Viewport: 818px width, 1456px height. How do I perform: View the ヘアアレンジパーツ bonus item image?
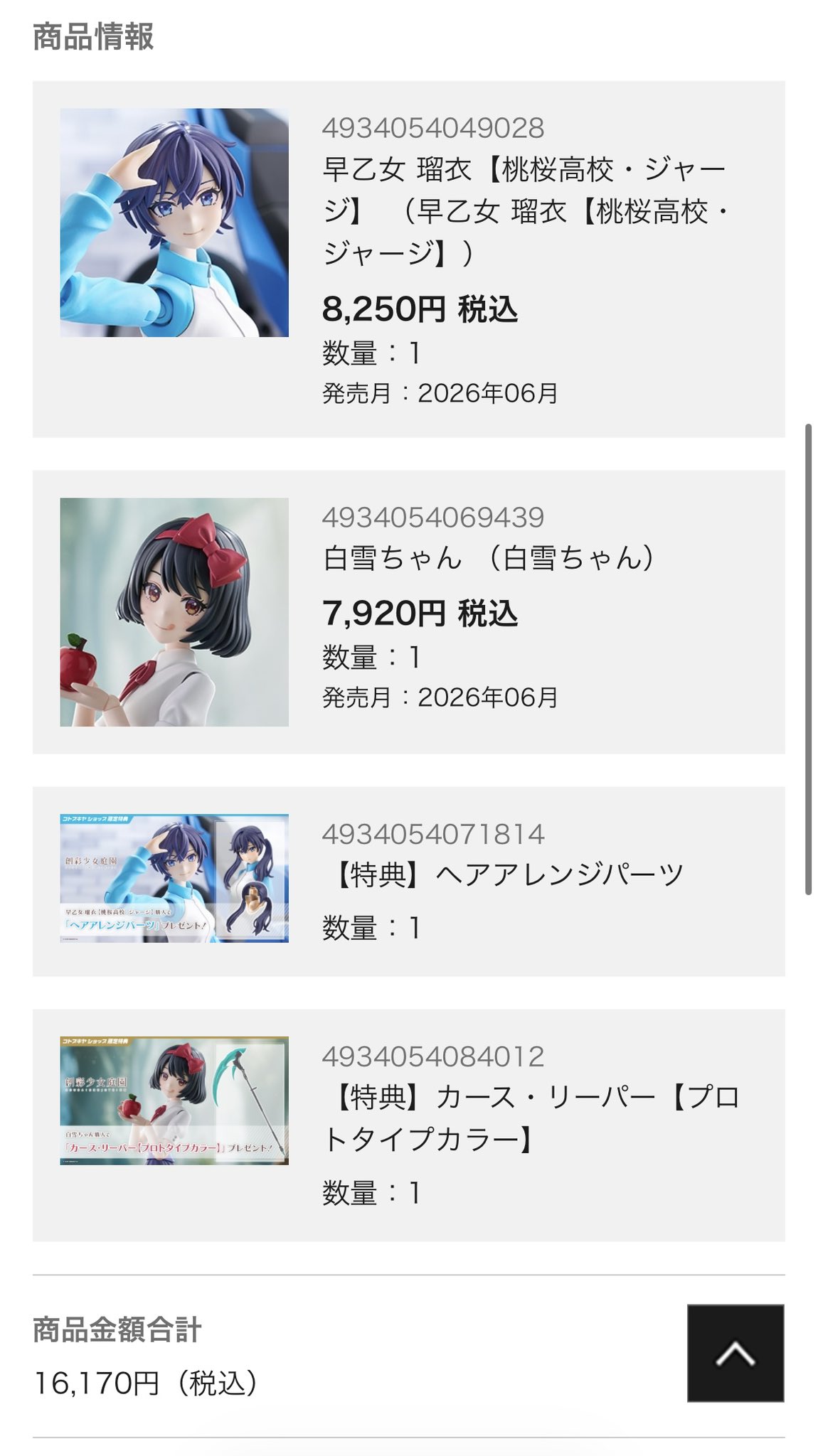coord(174,878)
